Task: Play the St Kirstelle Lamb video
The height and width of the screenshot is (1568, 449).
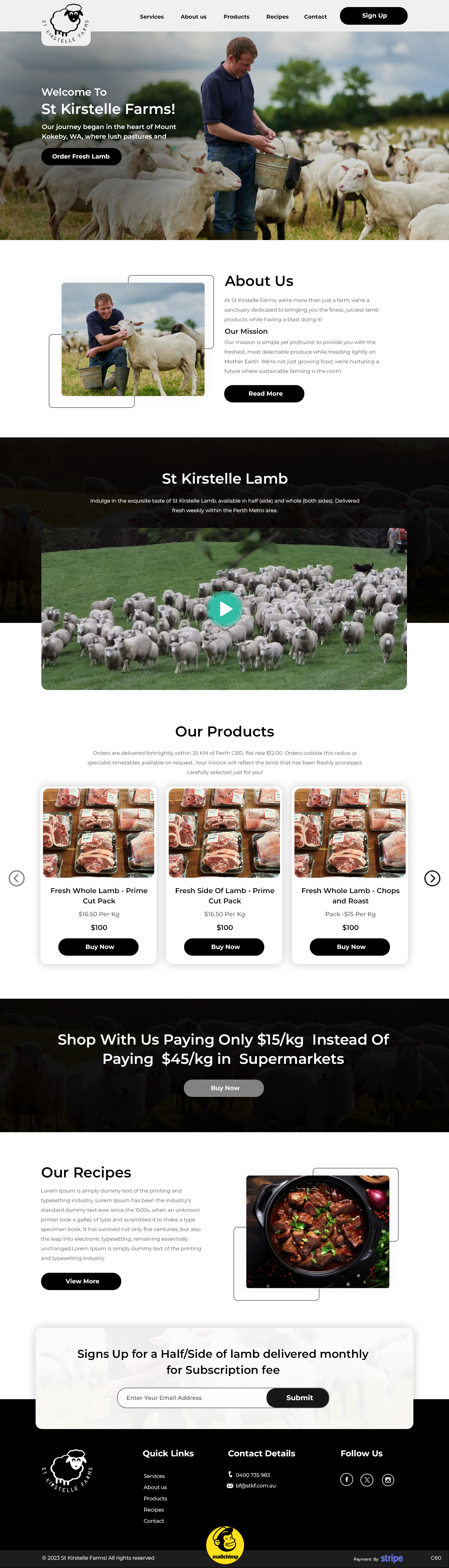Action: pyautogui.click(x=224, y=609)
